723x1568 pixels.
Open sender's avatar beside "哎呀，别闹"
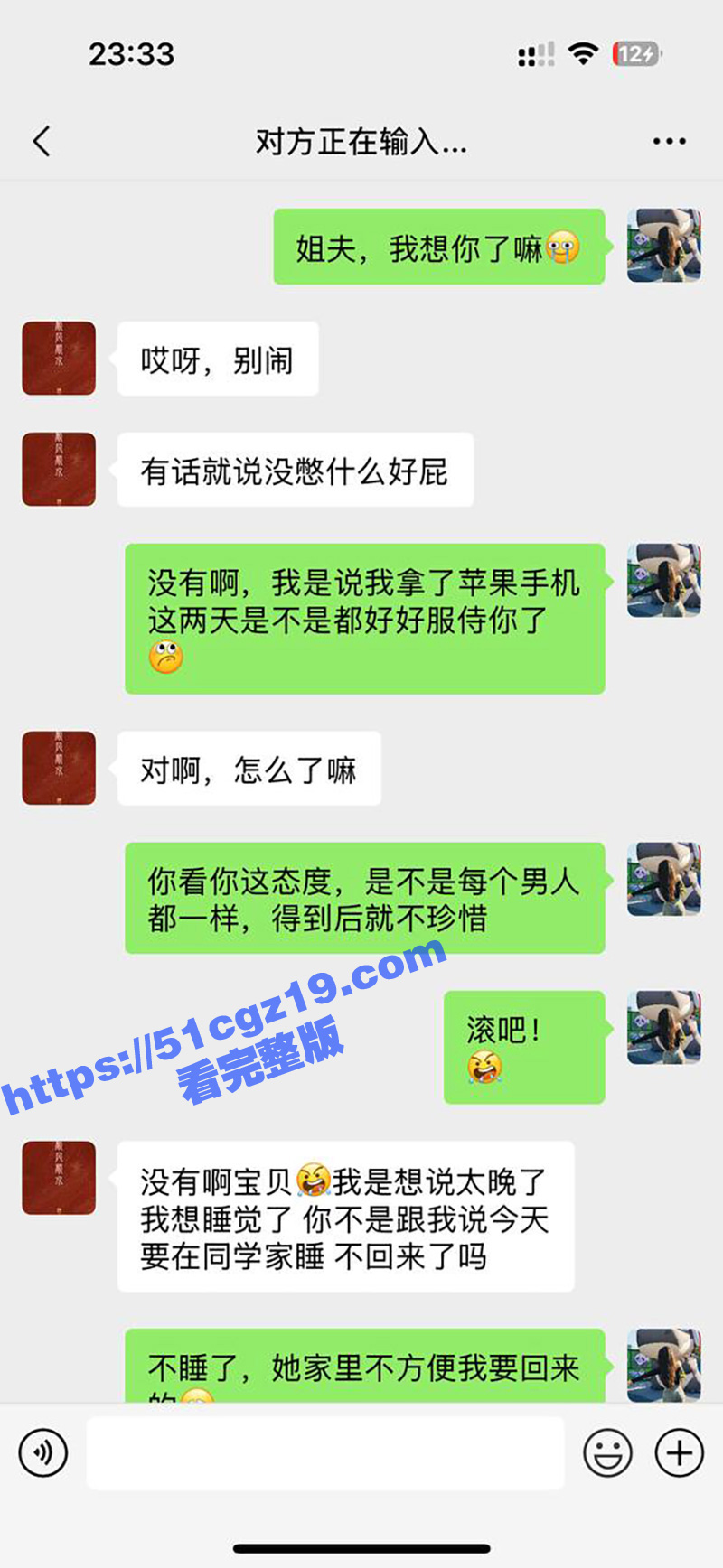(x=59, y=358)
